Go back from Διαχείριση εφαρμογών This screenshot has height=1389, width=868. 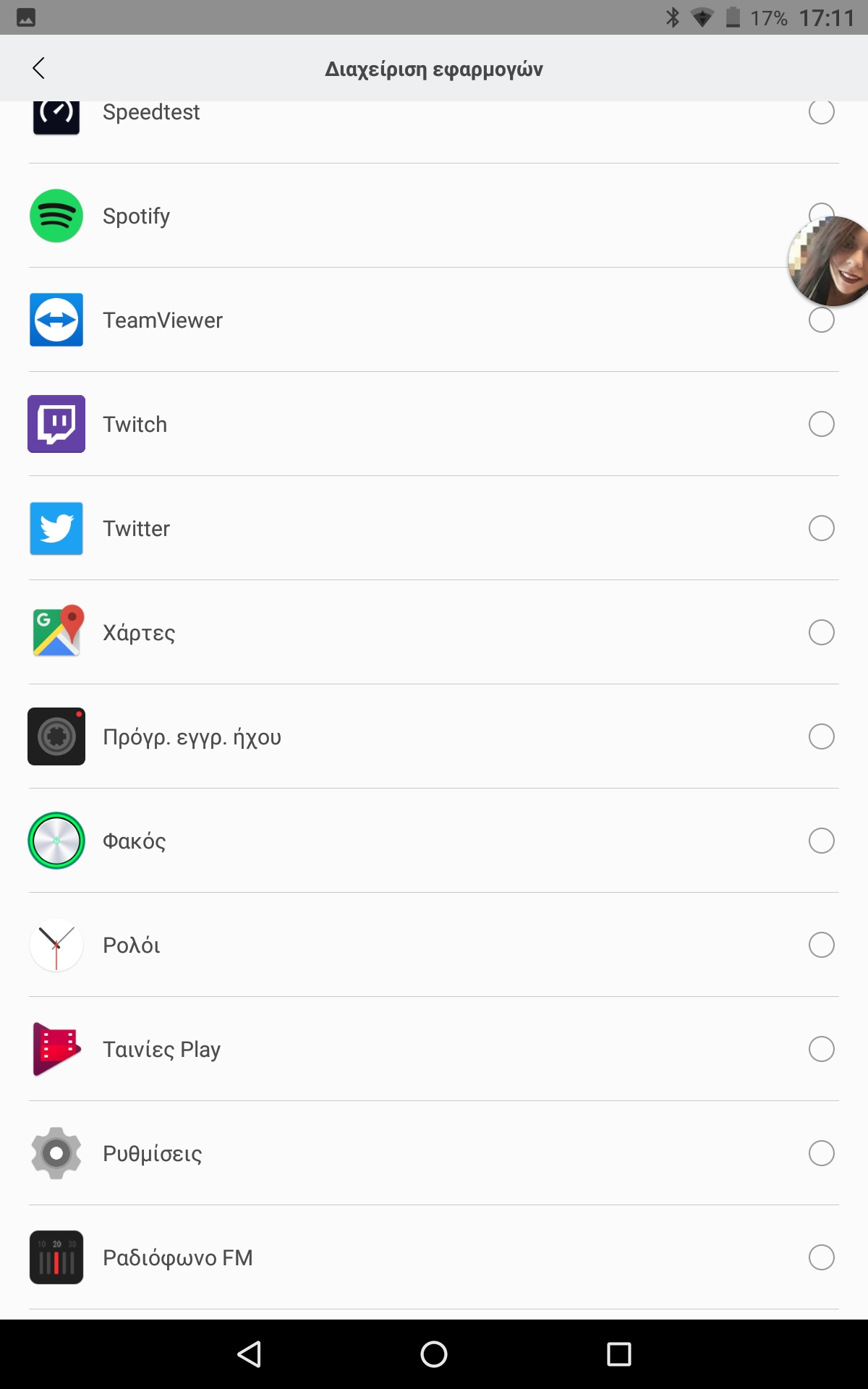[39, 69]
